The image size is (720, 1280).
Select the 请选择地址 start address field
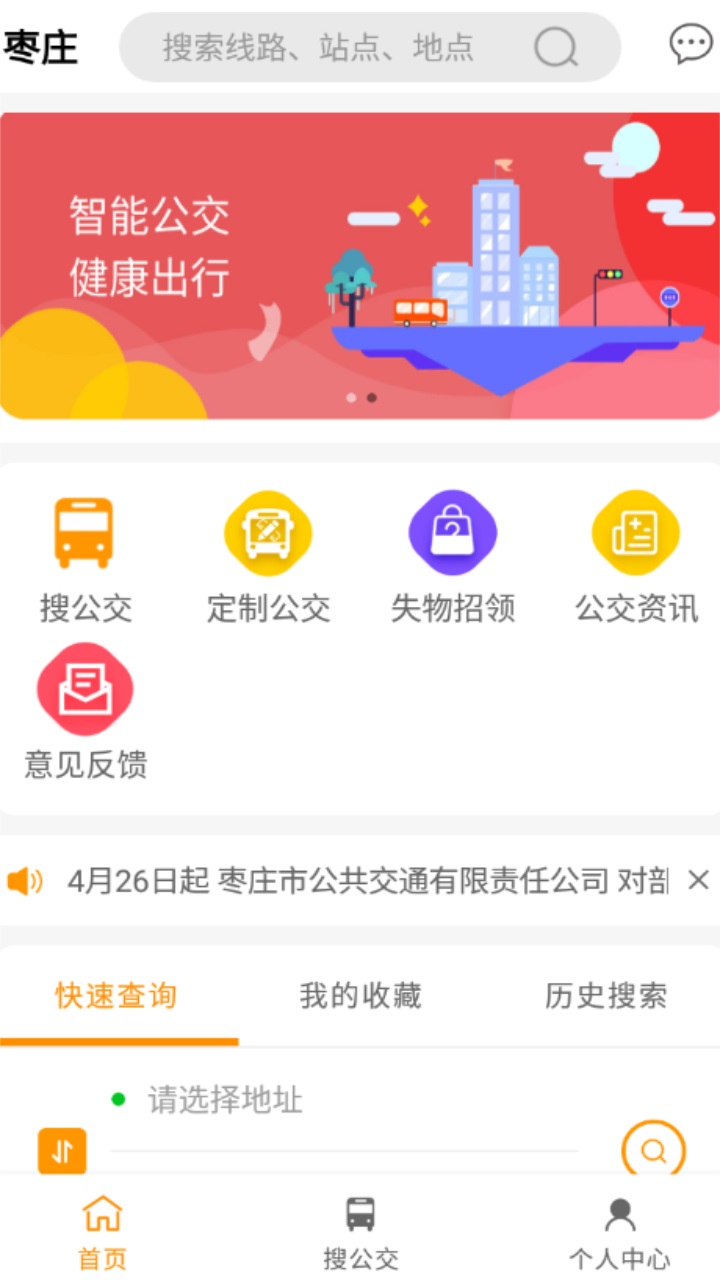pyautogui.click(x=300, y=1100)
